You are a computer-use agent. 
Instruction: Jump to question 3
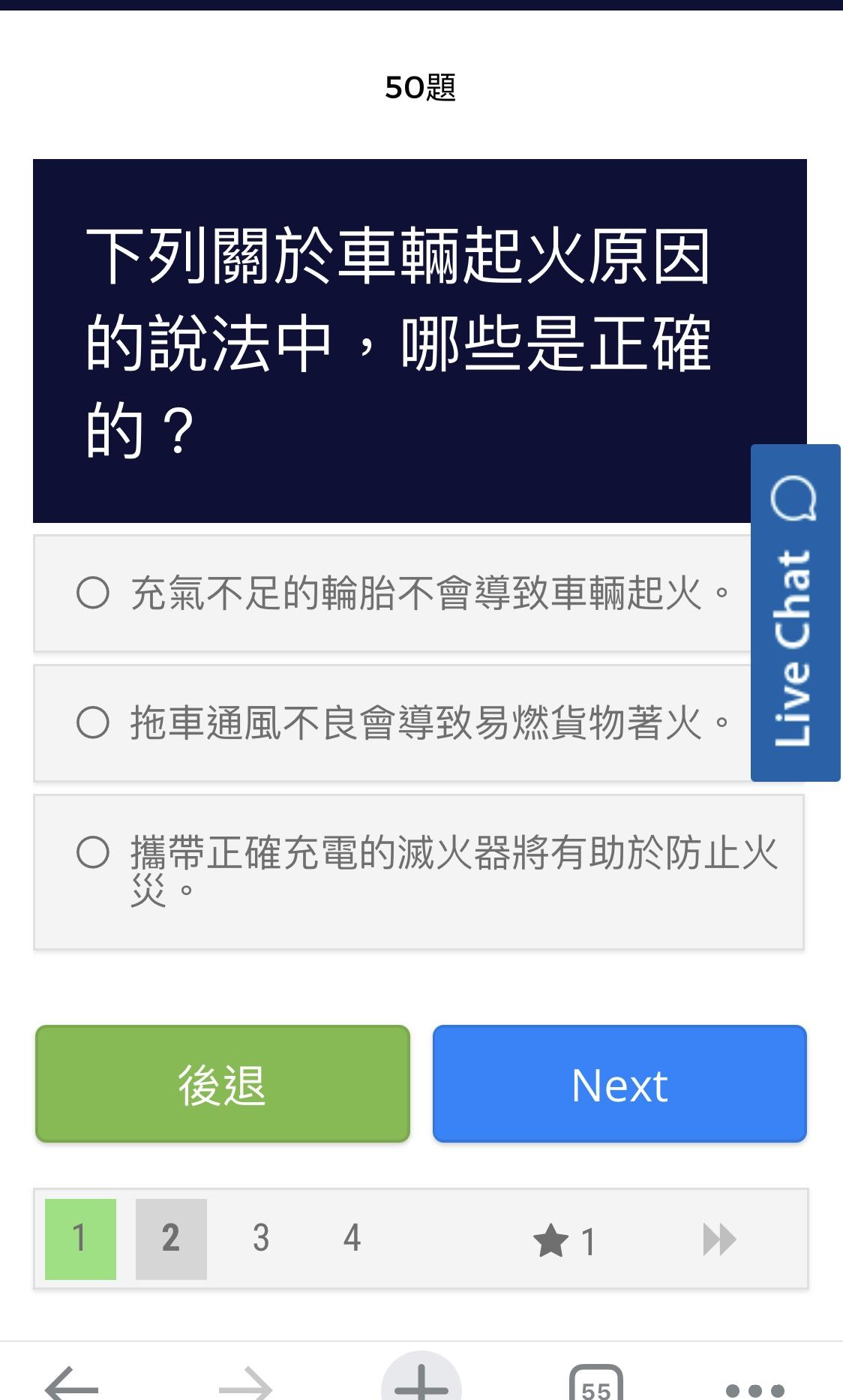point(261,1239)
